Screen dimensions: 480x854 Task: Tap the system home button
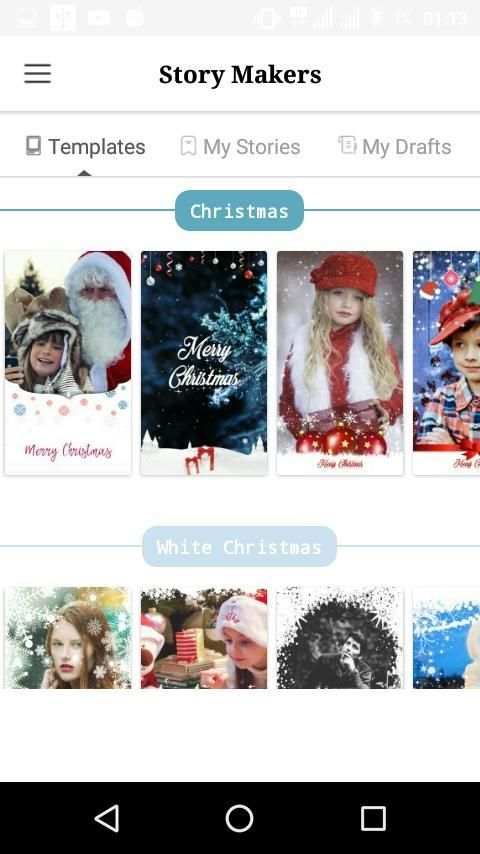pyautogui.click(x=239, y=818)
